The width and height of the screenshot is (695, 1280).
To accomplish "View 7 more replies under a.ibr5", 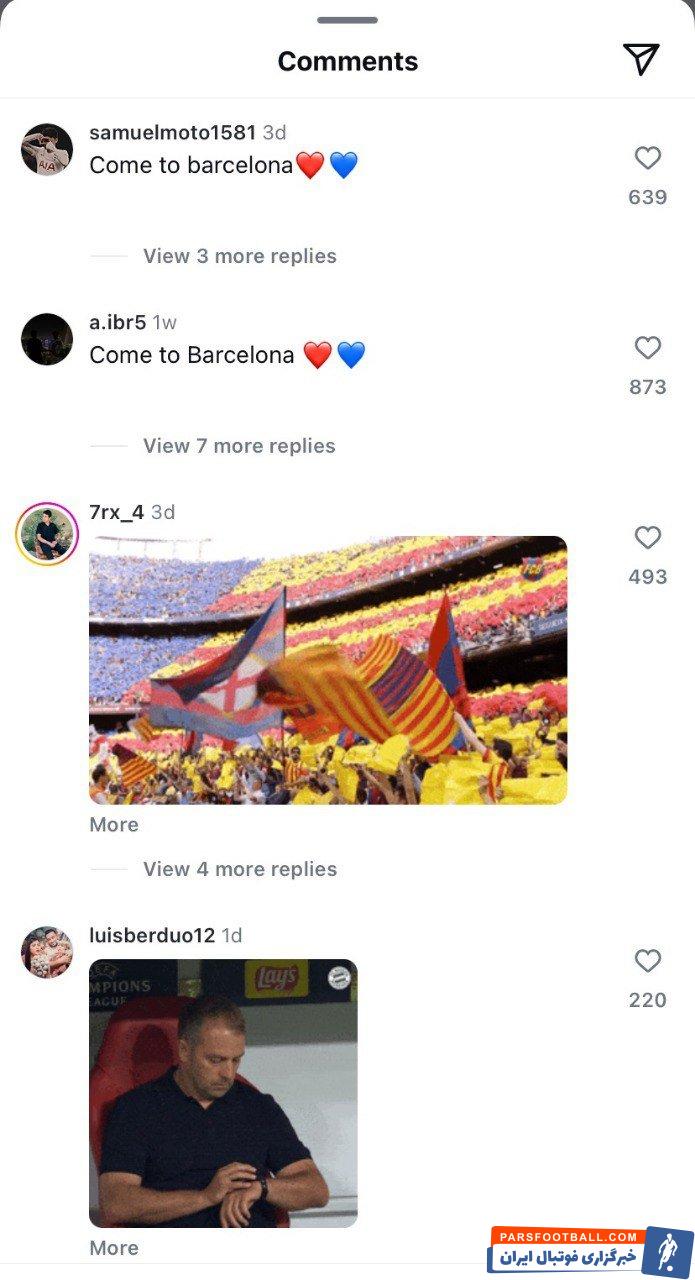I will pos(239,446).
